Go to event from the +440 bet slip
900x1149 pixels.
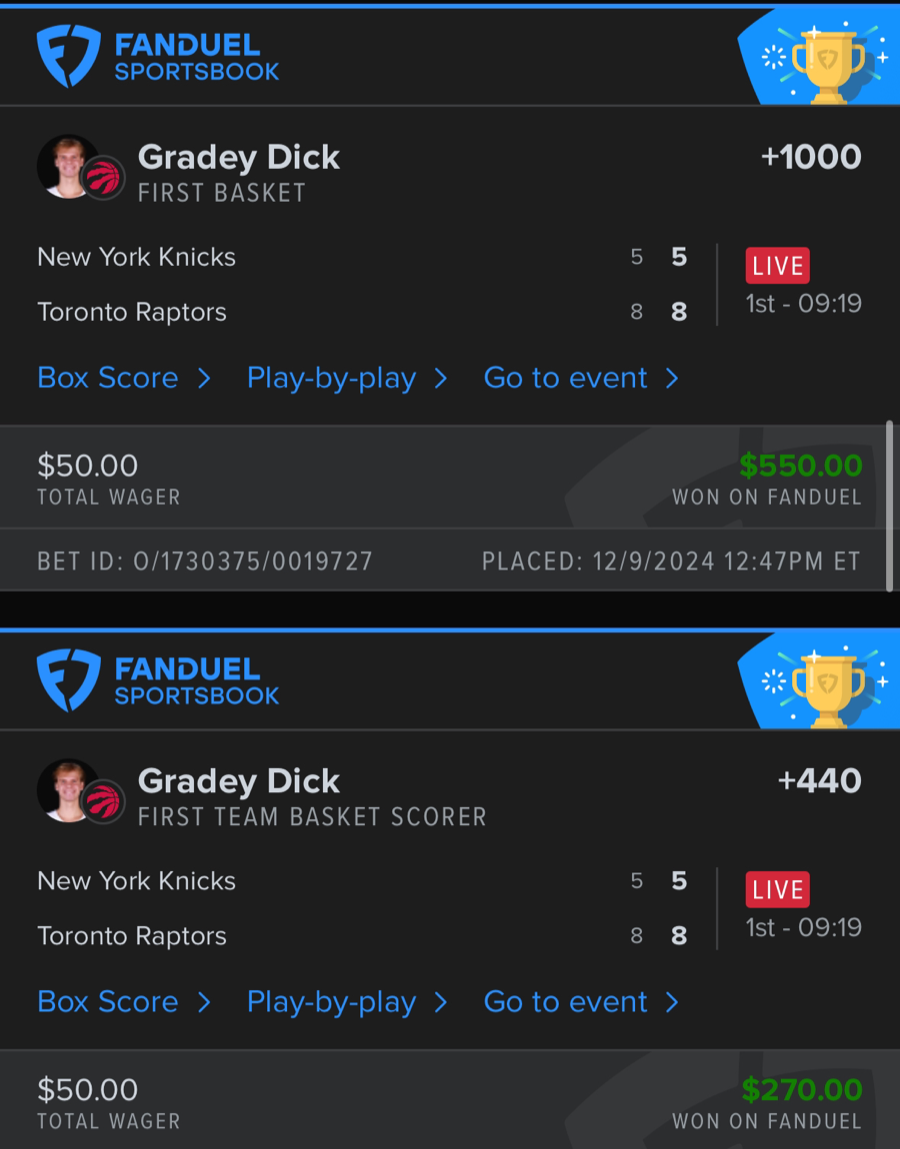[565, 1002]
